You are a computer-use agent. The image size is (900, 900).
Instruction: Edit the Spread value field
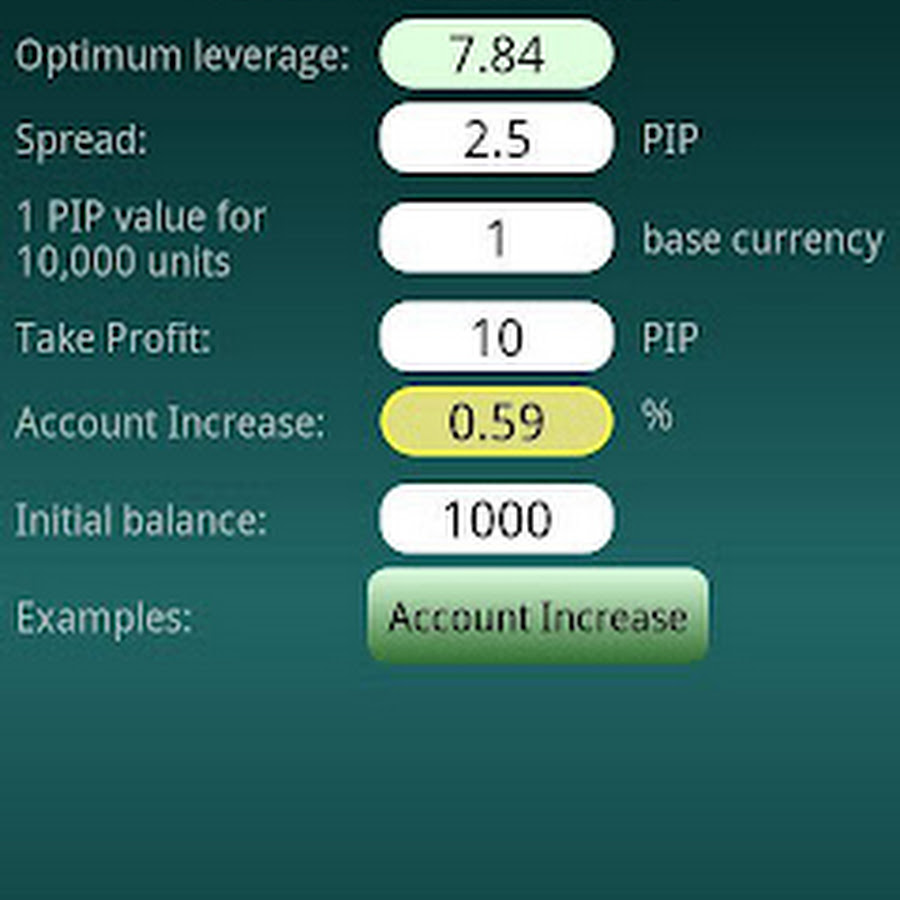[496, 139]
